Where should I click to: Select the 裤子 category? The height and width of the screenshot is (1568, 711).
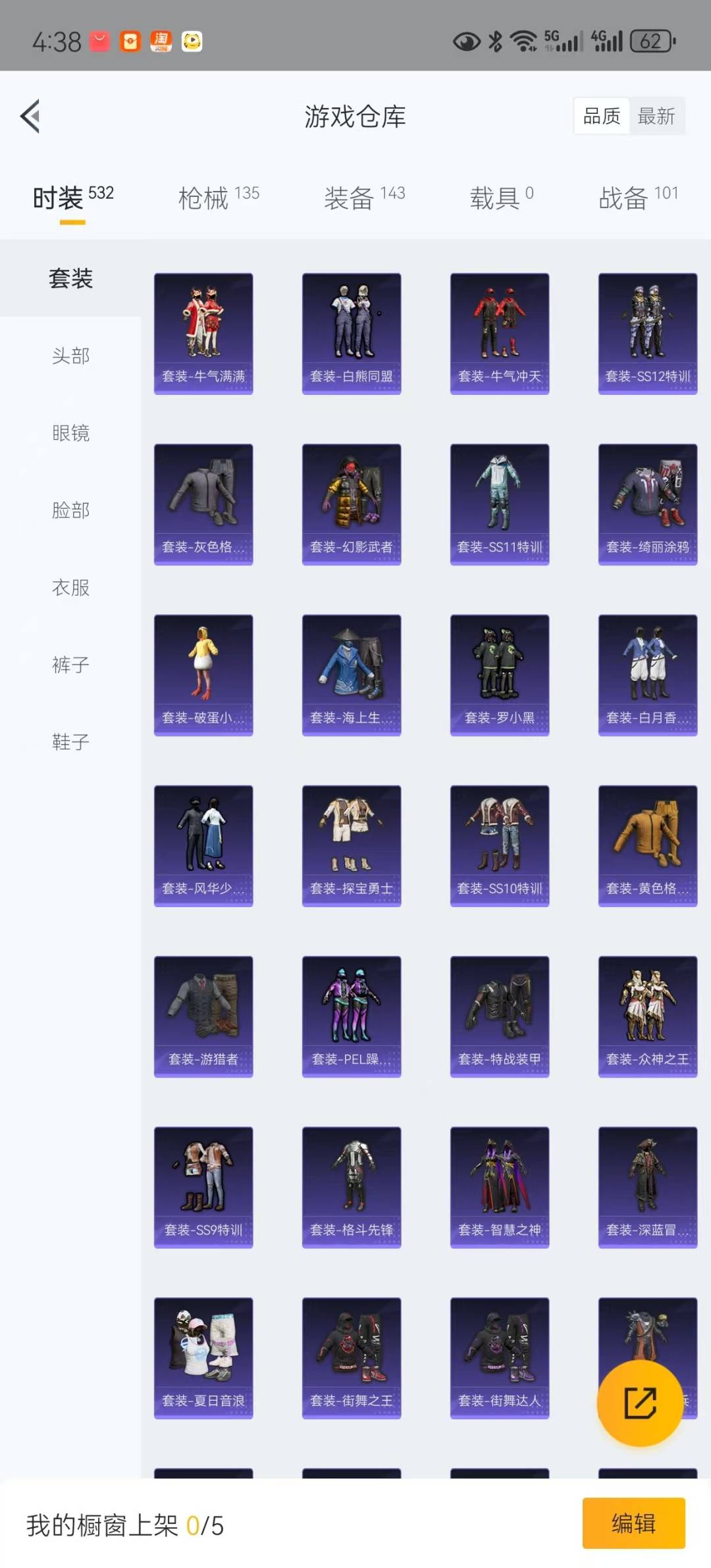click(x=70, y=665)
